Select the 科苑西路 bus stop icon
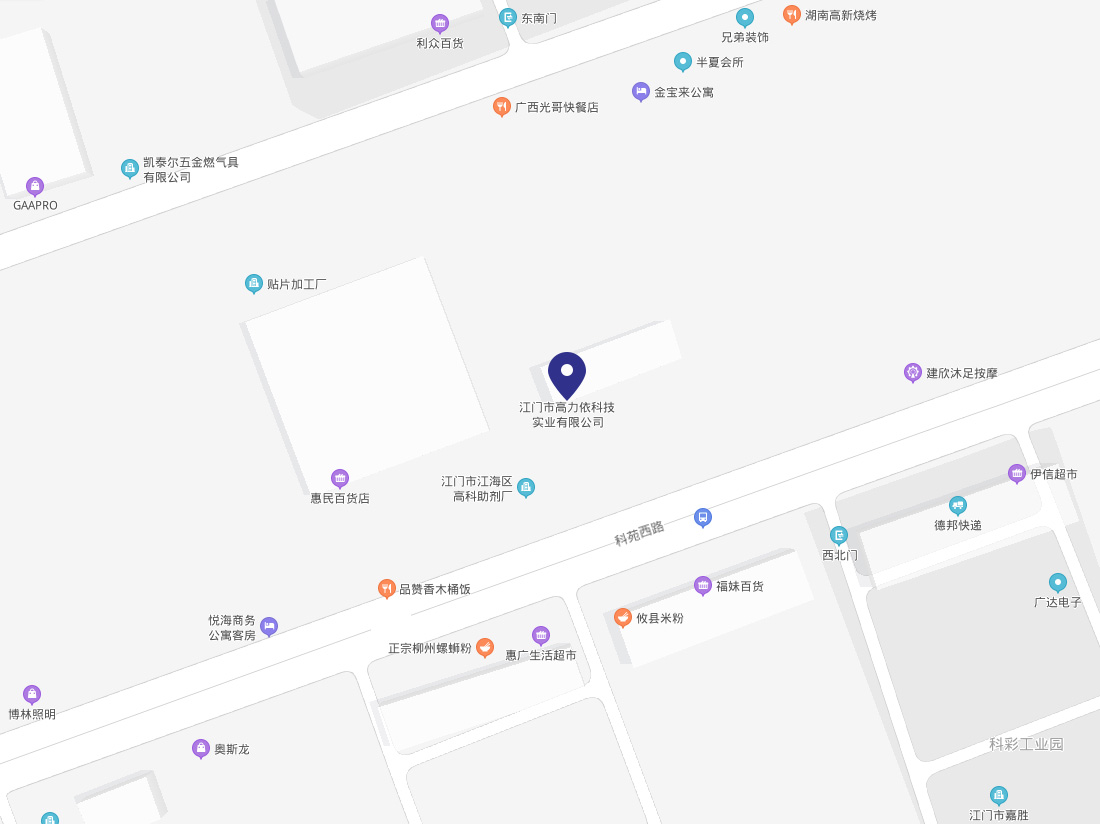 [x=703, y=517]
